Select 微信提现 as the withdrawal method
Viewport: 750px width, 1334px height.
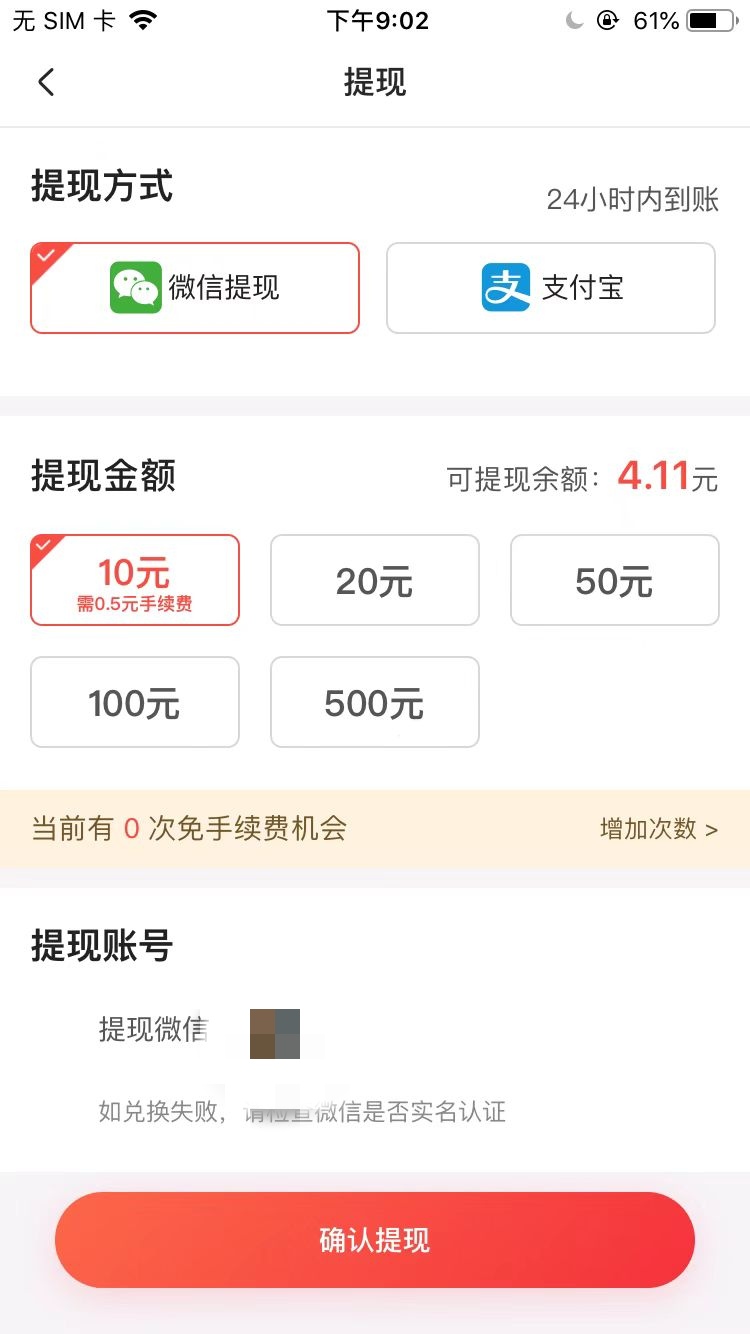pyautogui.click(x=195, y=288)
